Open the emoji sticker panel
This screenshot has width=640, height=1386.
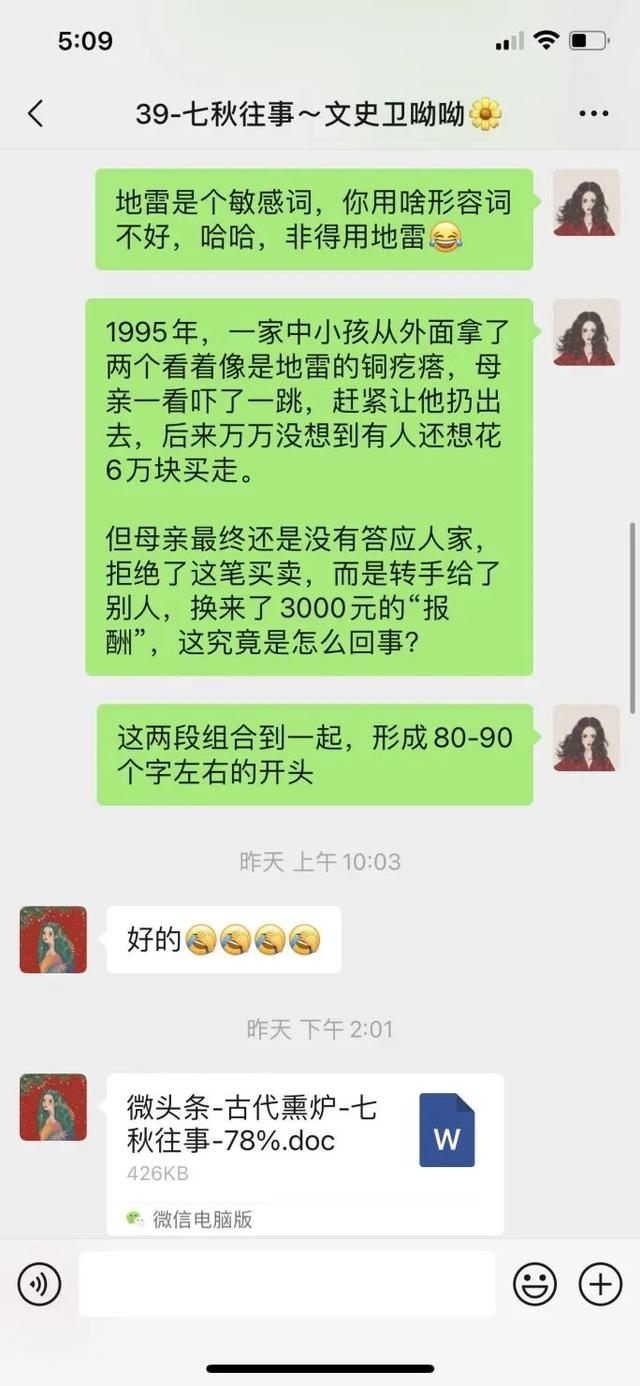click(535, 1283)
